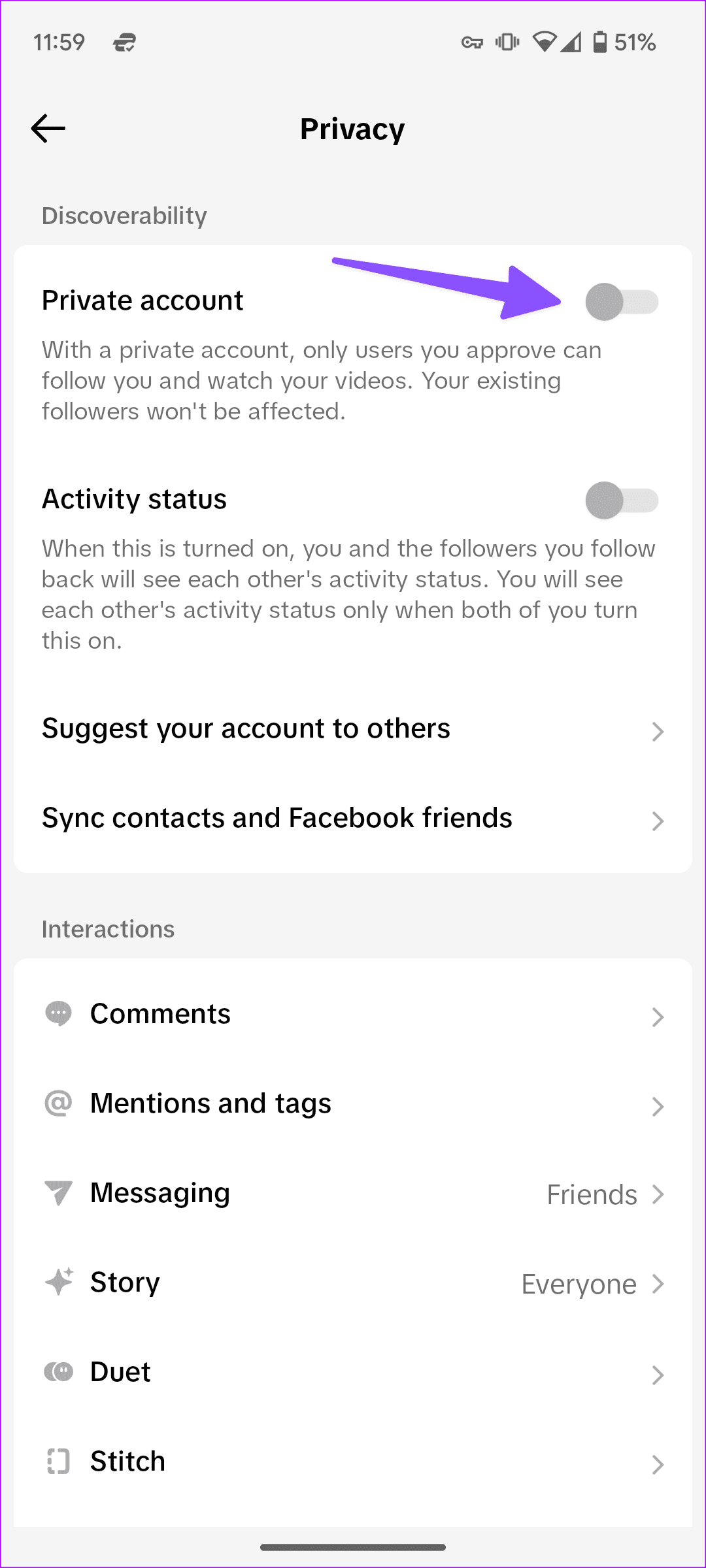
Task: Open the Comments settings row
Action: click(x=353, y=1014)
